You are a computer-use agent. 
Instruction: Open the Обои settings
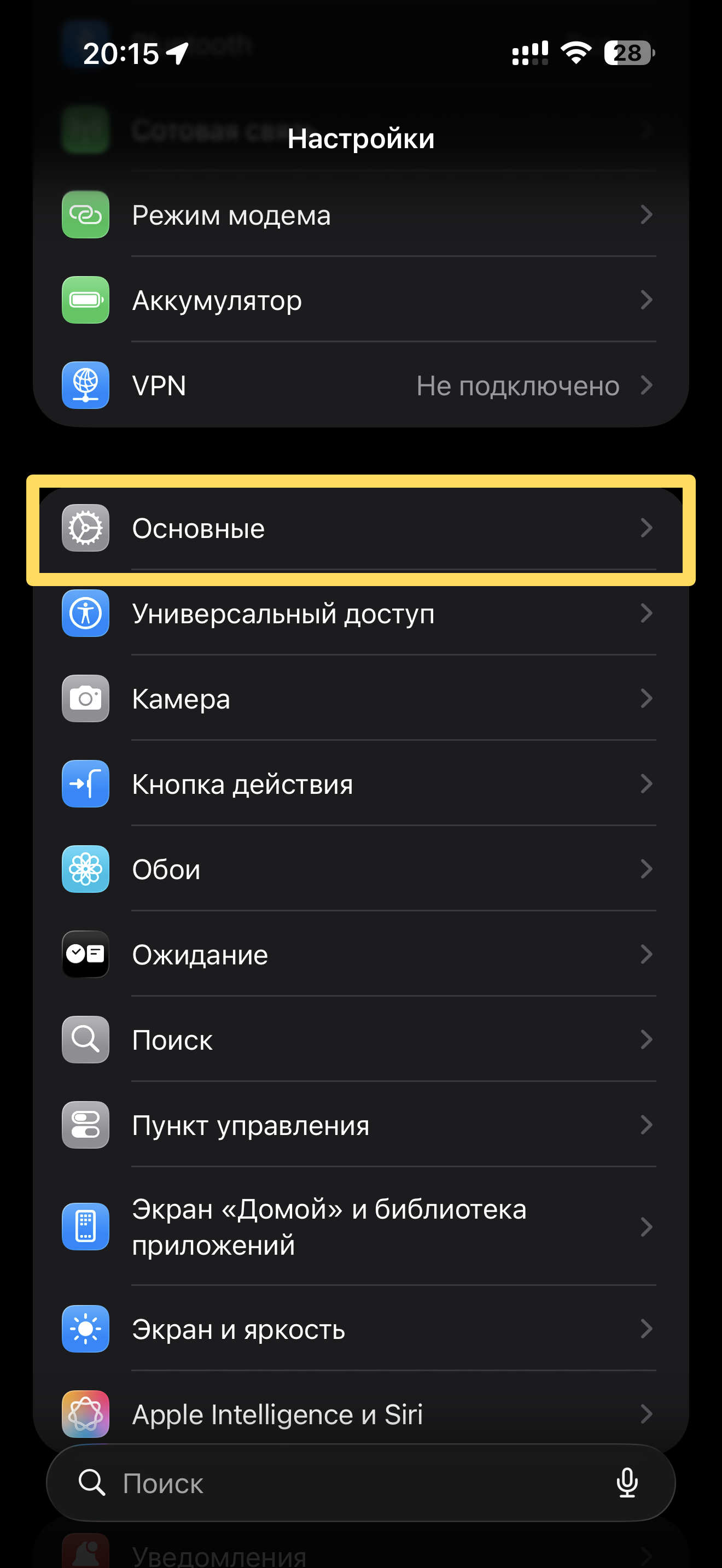pyautogui.click(x=359, y=869)
